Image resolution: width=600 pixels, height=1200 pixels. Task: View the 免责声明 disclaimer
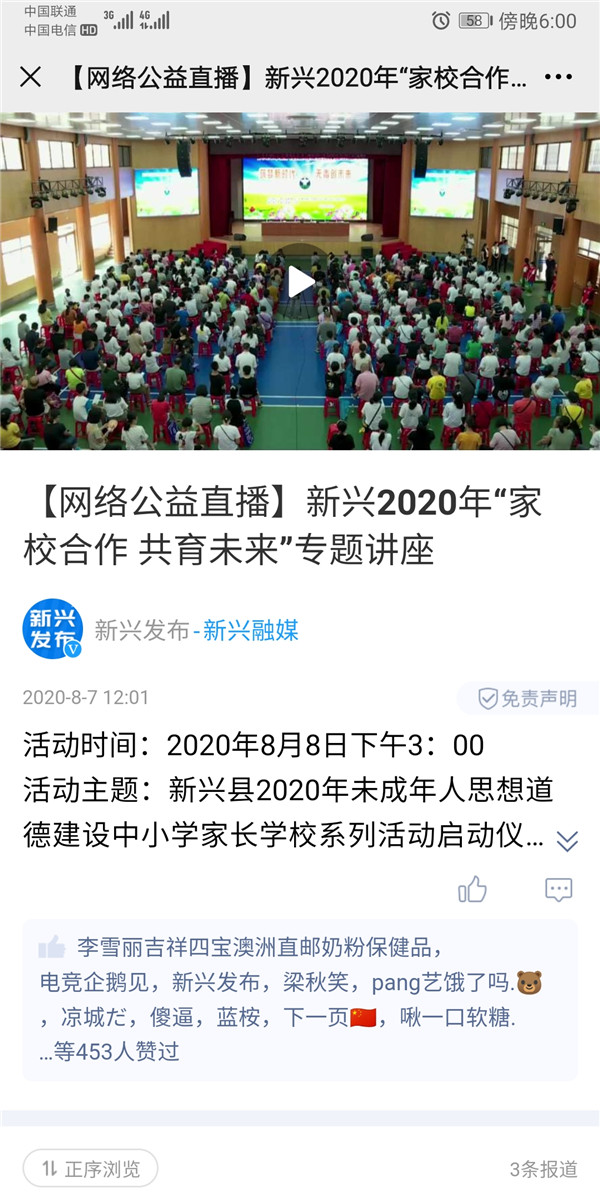(528, 698)
